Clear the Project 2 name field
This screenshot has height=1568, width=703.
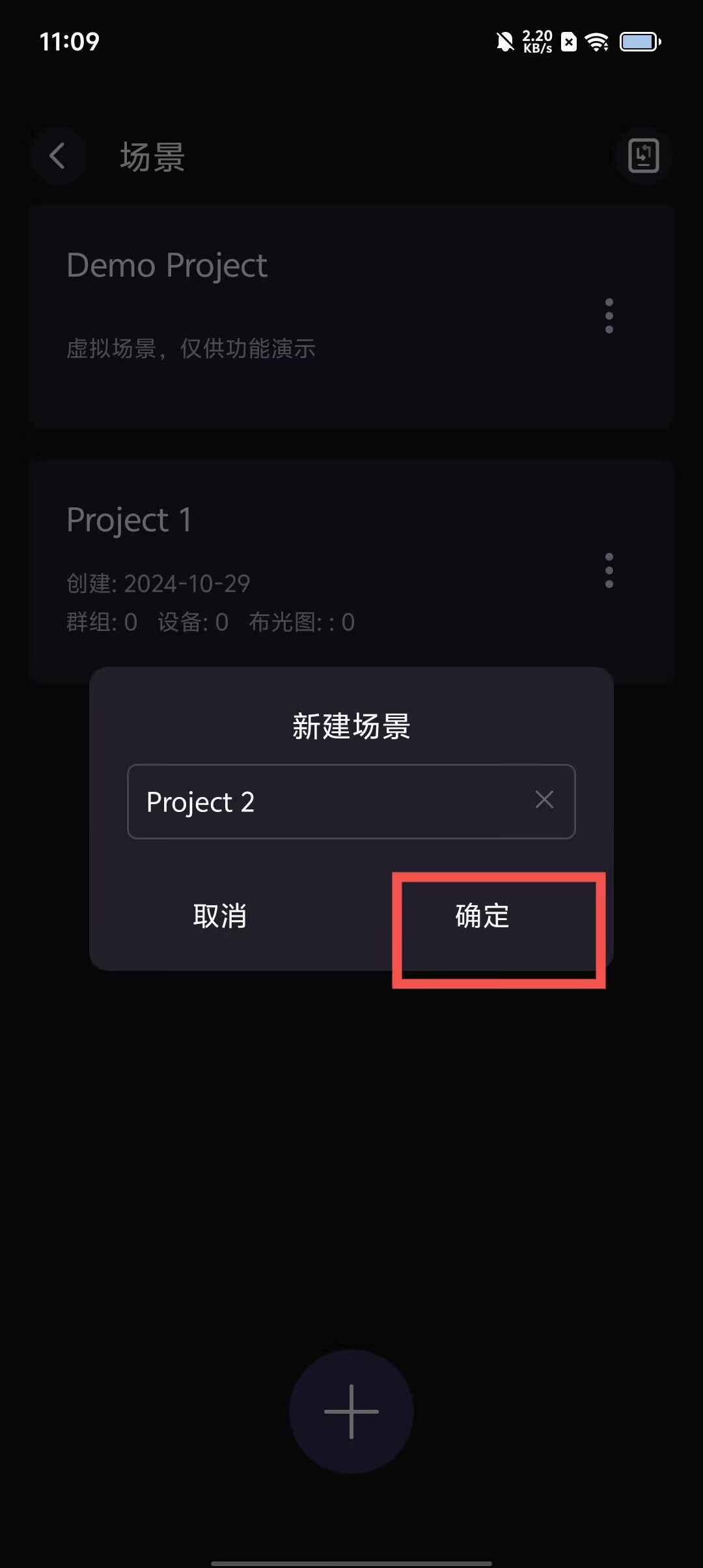[x=544, y=800]
